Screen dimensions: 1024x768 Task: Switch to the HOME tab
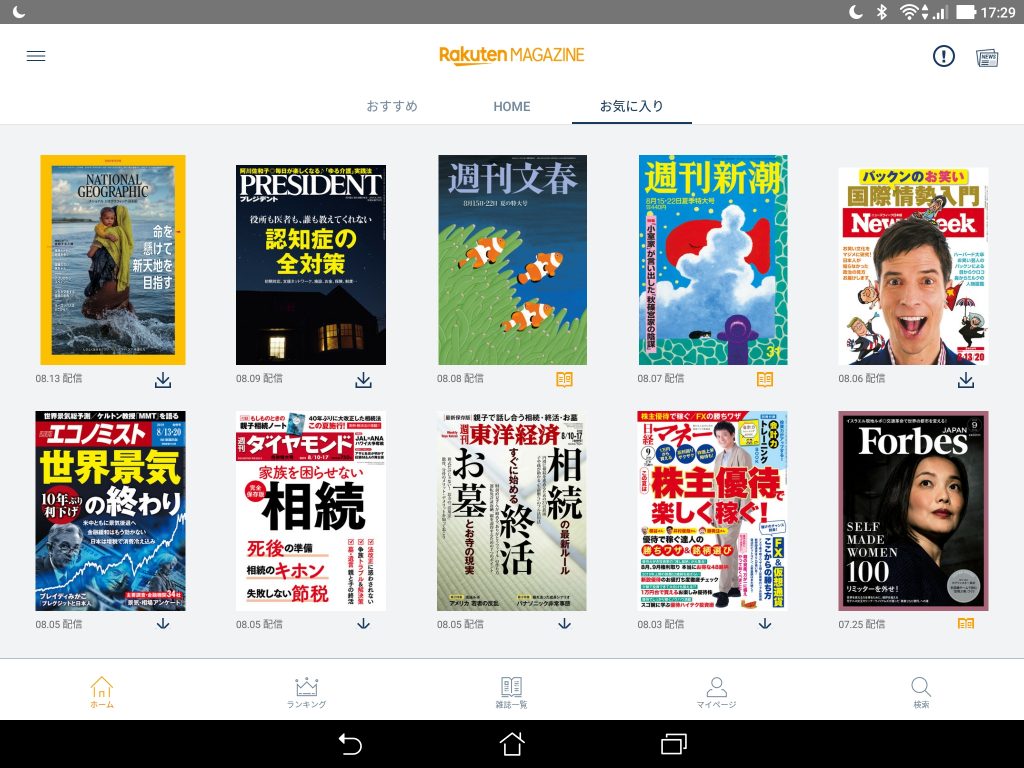[x=511, y=106]
